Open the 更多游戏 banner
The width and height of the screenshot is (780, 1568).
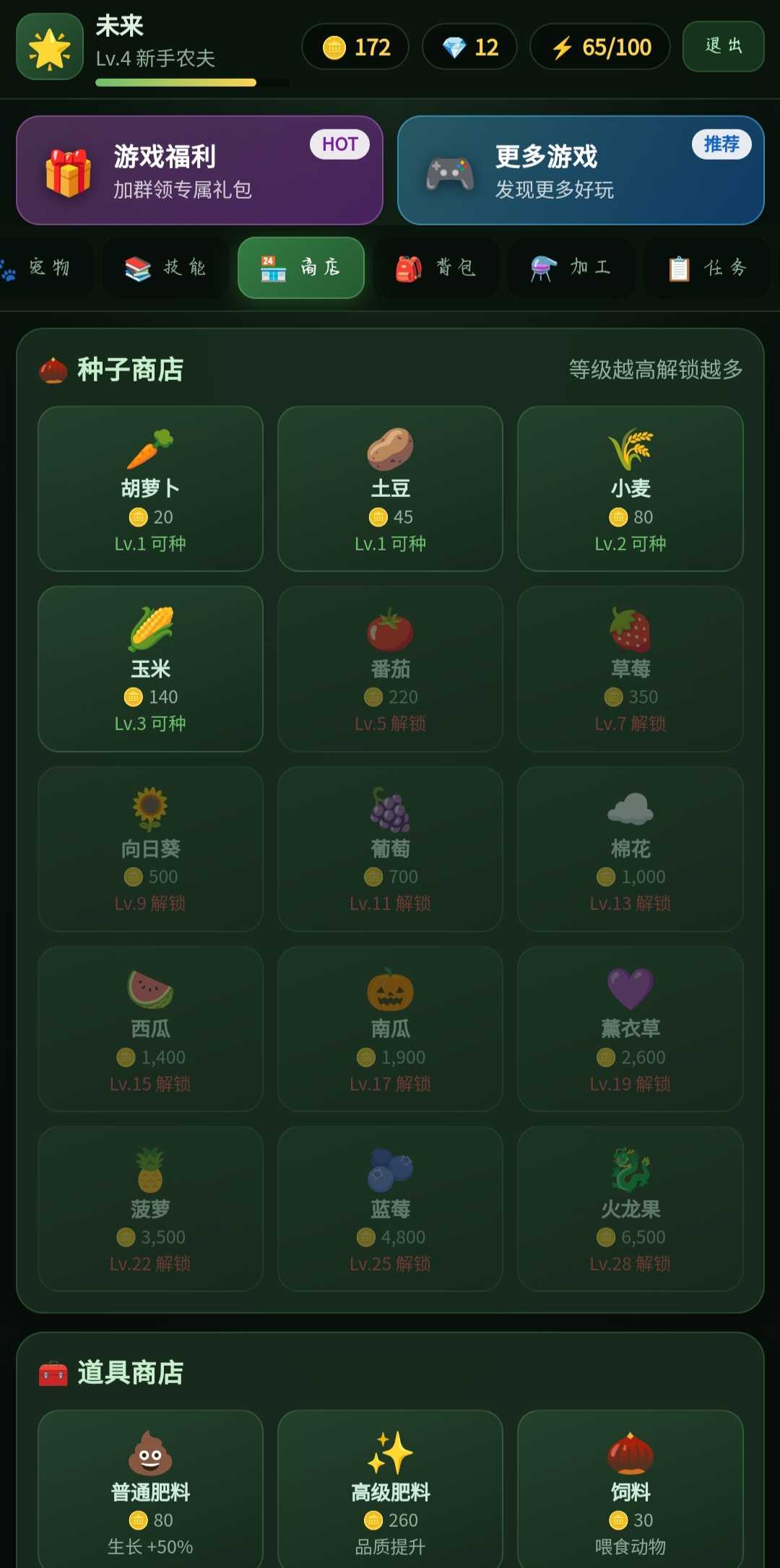tap(581, 170)
